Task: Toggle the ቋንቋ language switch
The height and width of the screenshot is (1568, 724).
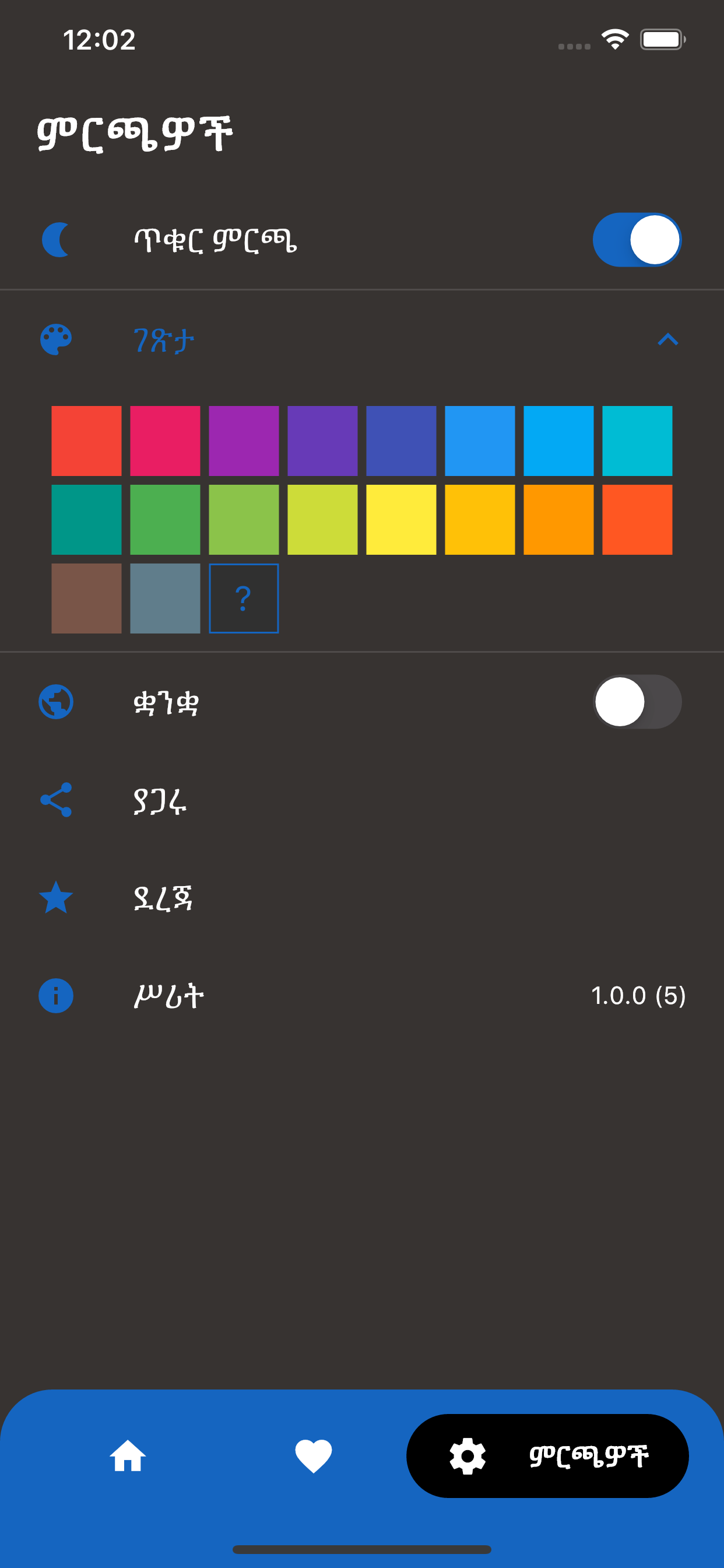Action: point(637,701)
